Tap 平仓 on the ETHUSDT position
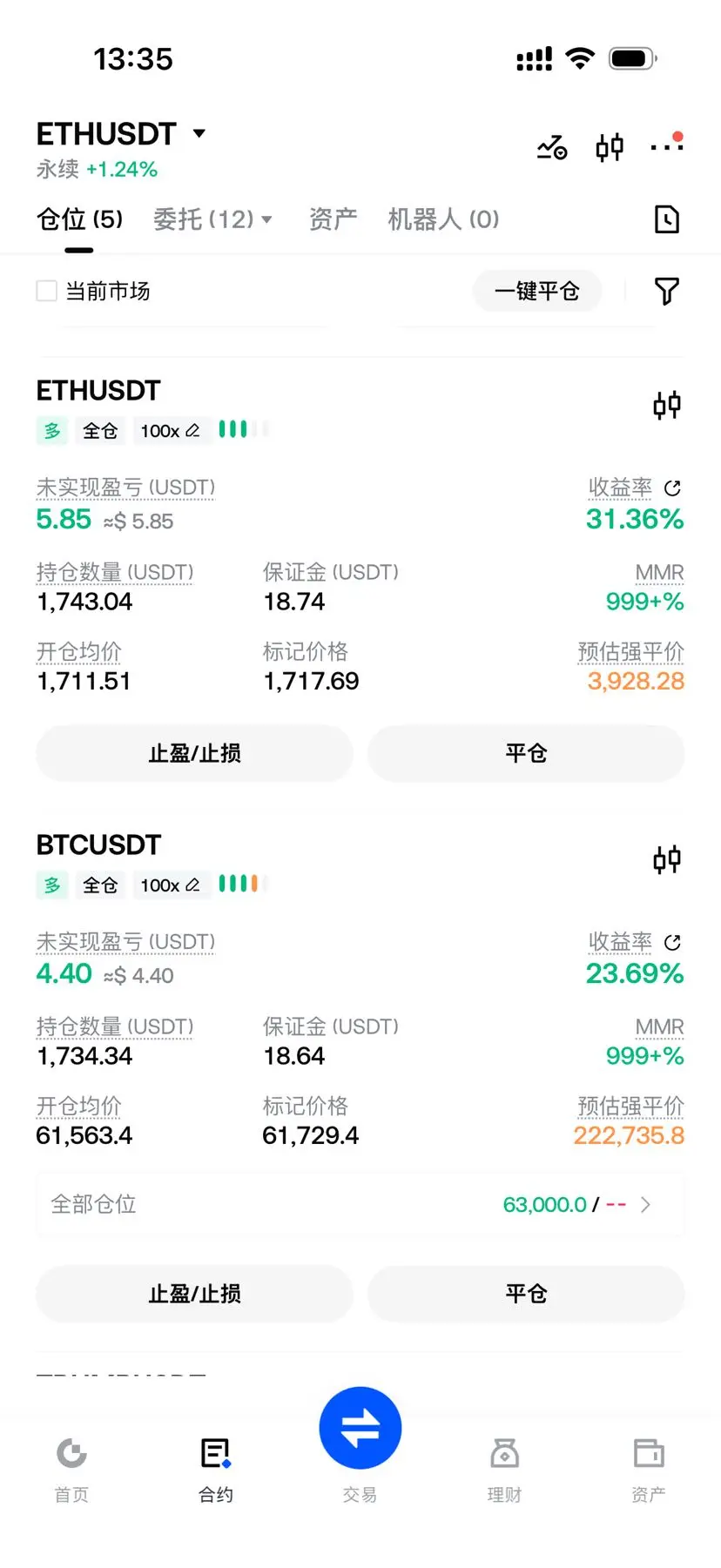 pyautogui.click(x=526, y=753)
